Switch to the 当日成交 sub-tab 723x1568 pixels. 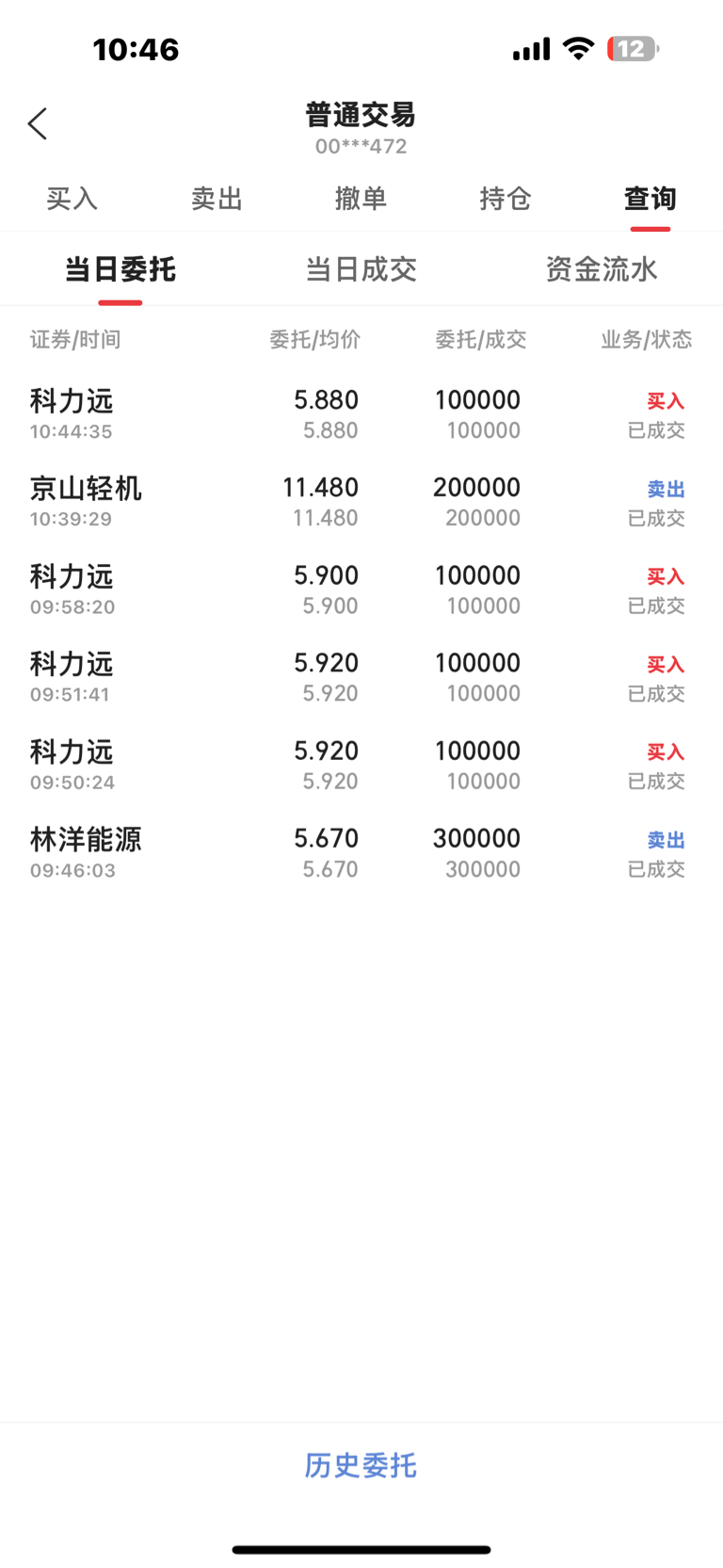click(x=361, y=270)
